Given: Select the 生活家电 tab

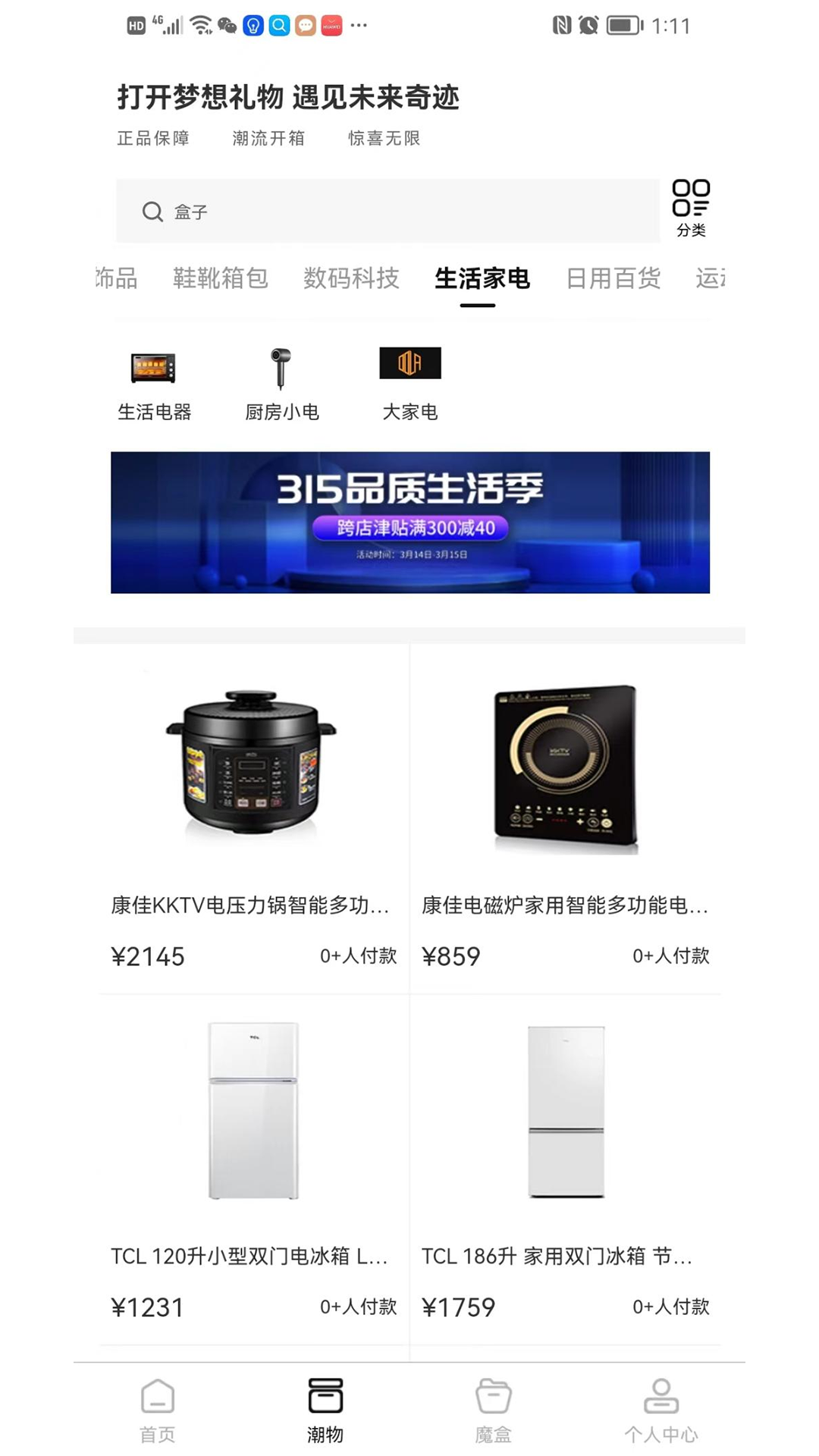Looking at the screenshot, I should pos(482,278).
